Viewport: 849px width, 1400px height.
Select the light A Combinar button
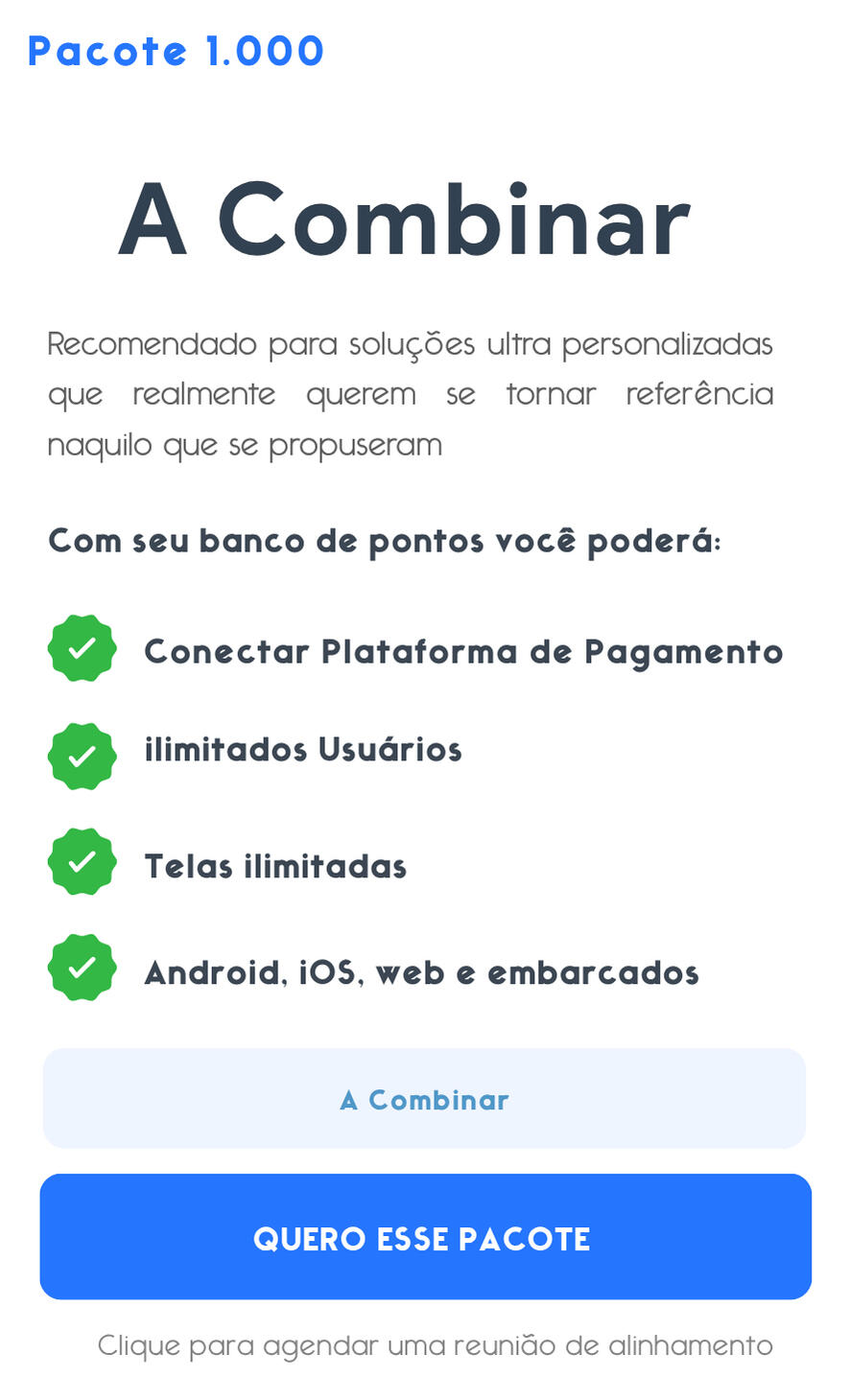pos(424,1099)
